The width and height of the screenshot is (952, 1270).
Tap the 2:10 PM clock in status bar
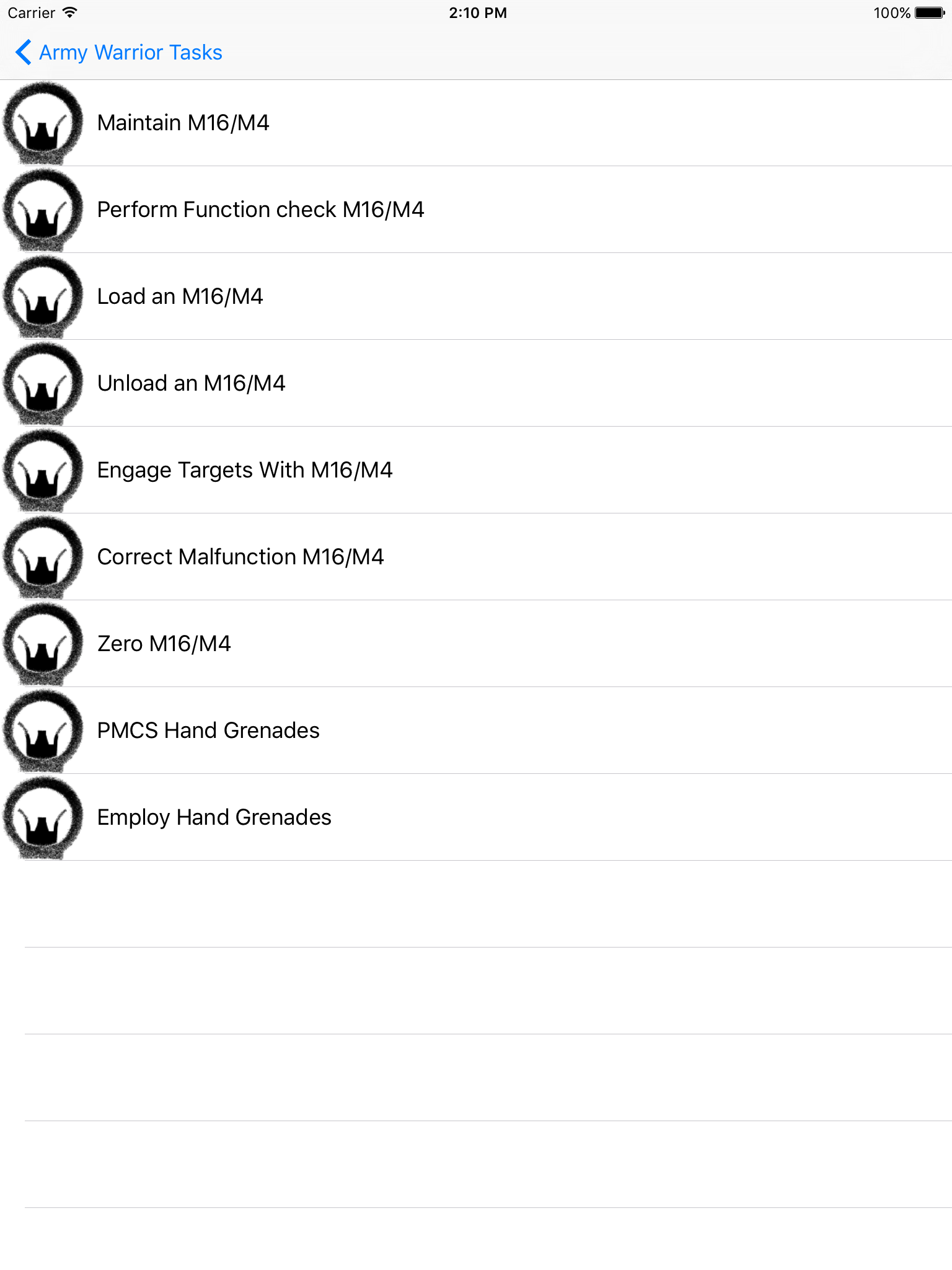point(476,12)
